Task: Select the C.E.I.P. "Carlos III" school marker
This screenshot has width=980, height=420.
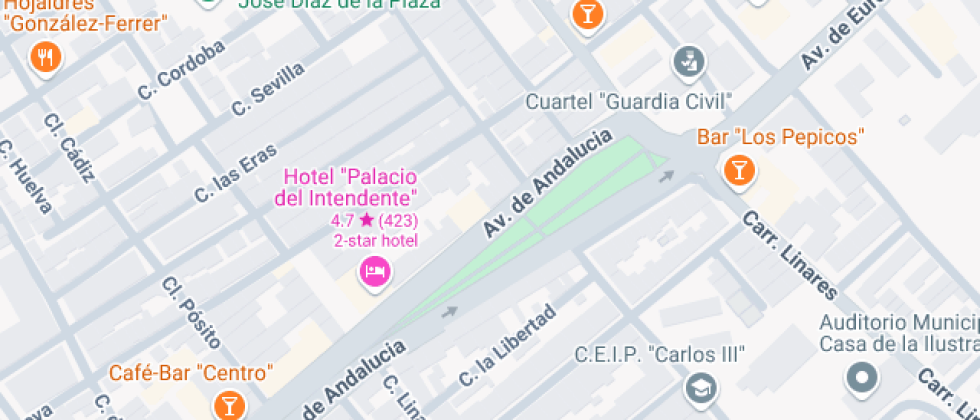Action: [701, 389]
